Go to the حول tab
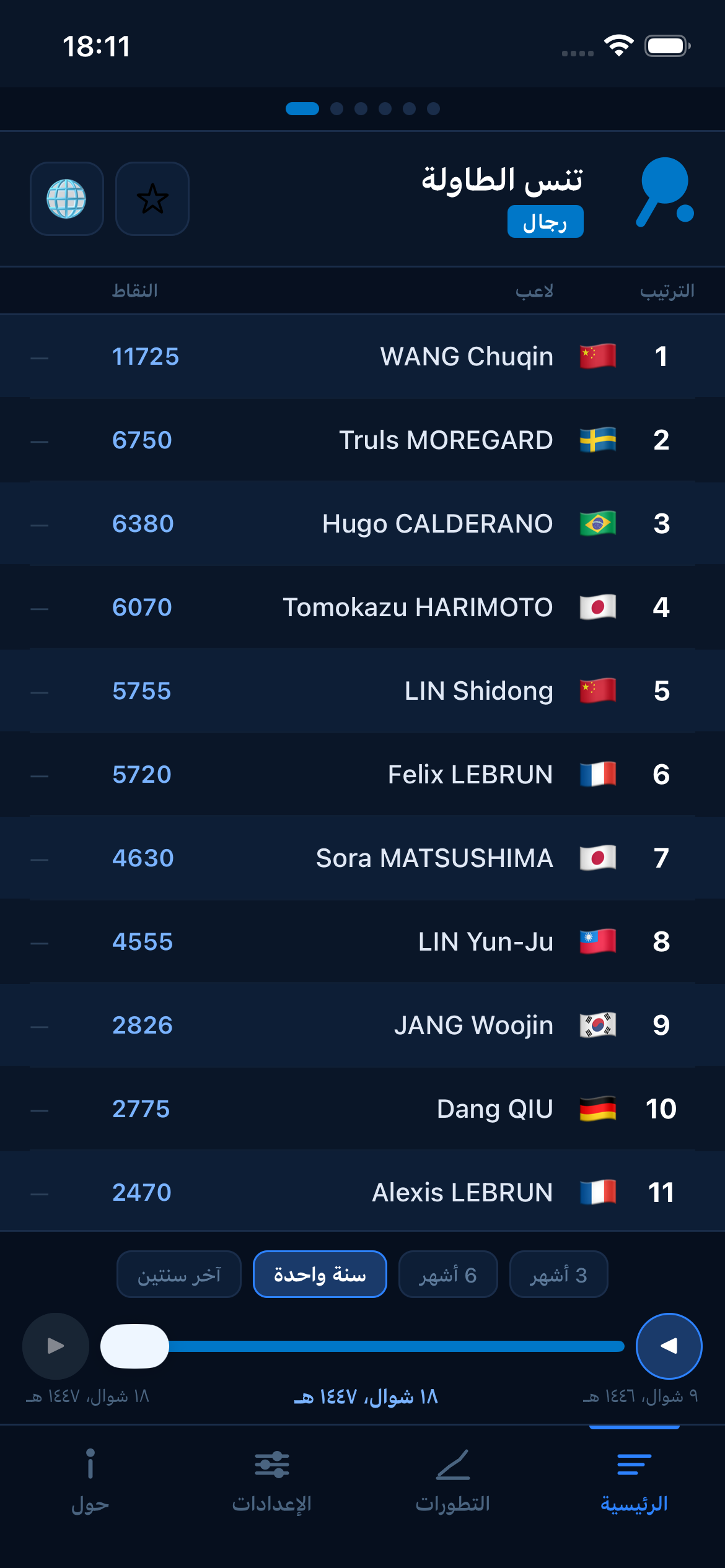The width and height of the screenshot is (725, 1568). point(90,1480)
